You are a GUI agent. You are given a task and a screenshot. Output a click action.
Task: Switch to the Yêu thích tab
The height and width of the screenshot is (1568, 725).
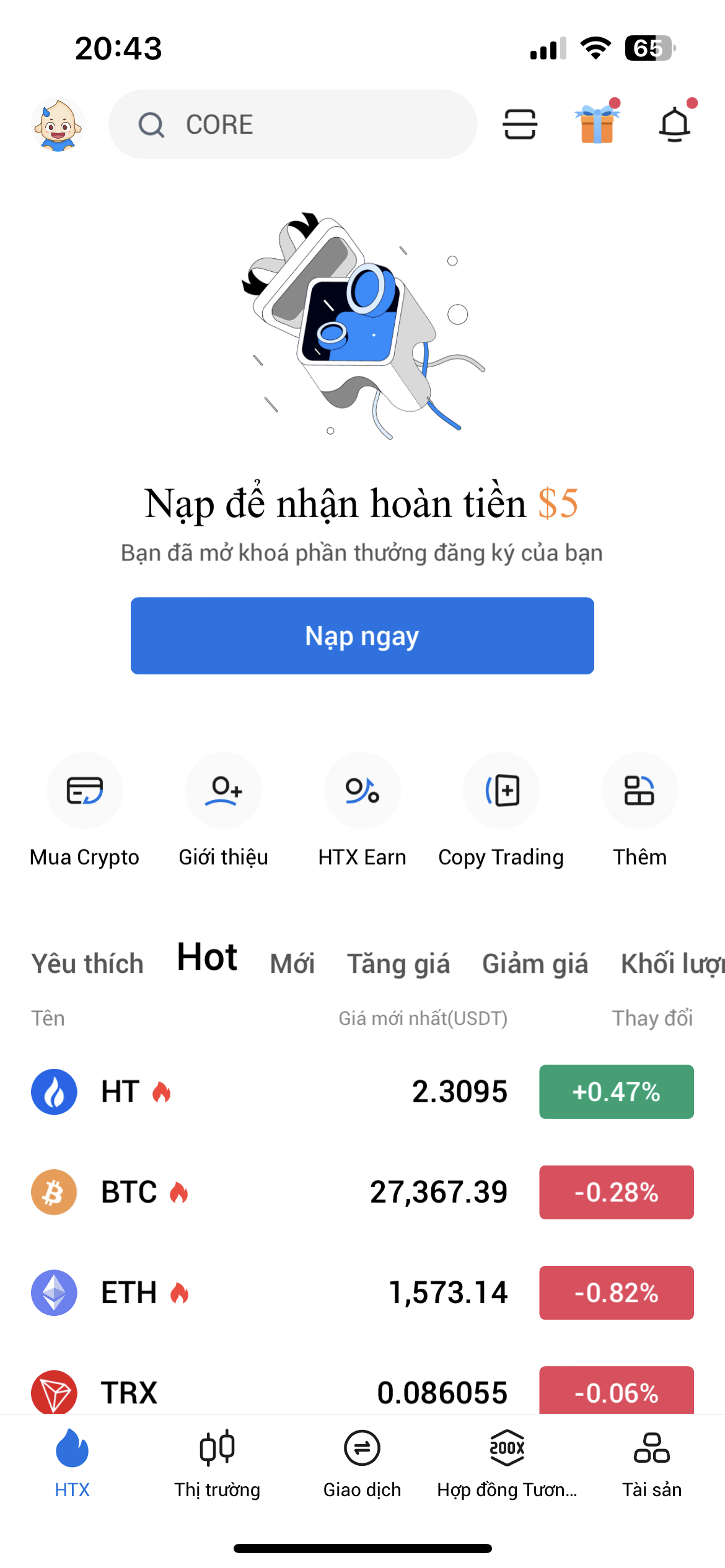pyautogui.click(x=87, y=964)
